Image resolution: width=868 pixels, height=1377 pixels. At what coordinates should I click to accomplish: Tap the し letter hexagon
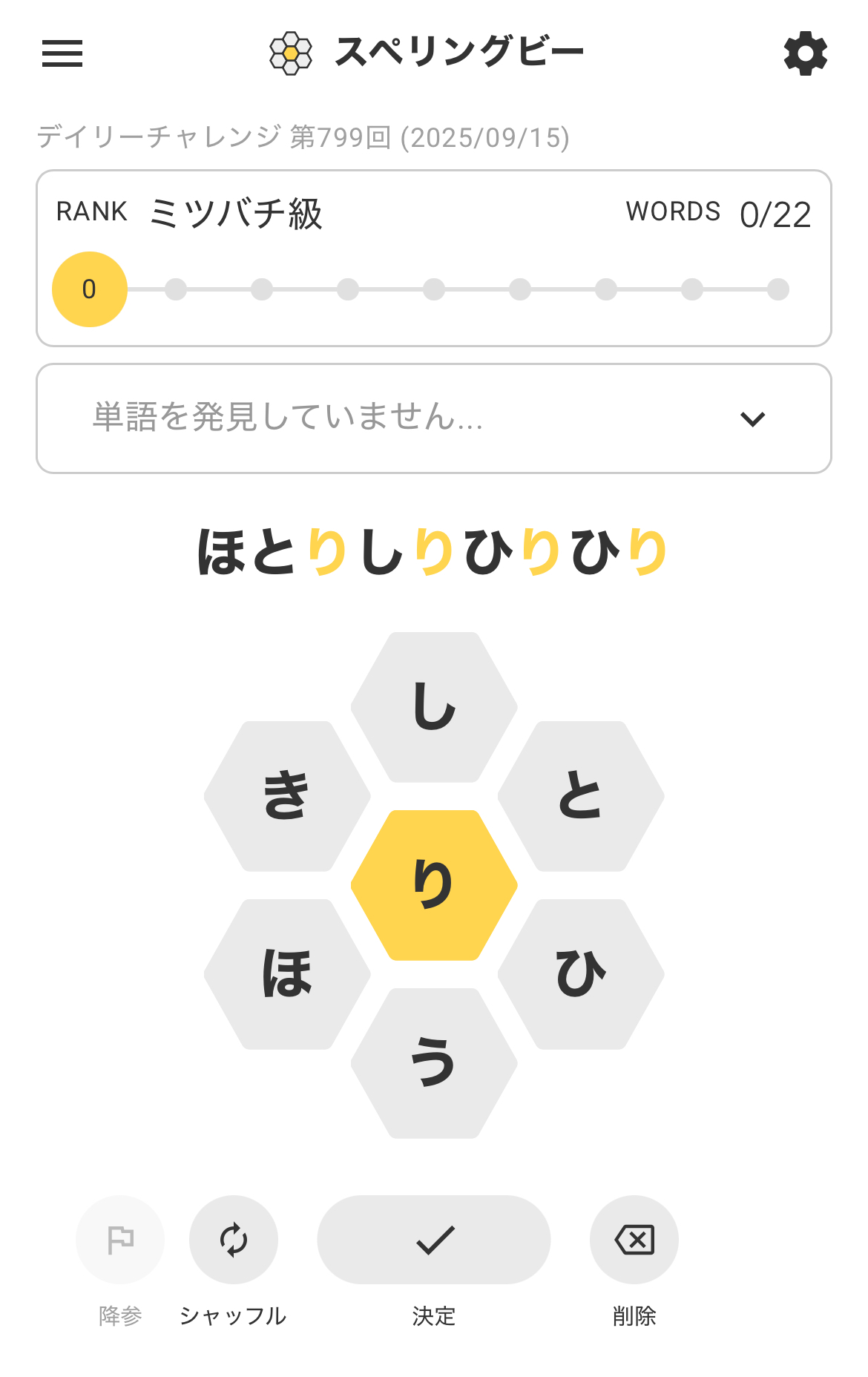point(434,707)
